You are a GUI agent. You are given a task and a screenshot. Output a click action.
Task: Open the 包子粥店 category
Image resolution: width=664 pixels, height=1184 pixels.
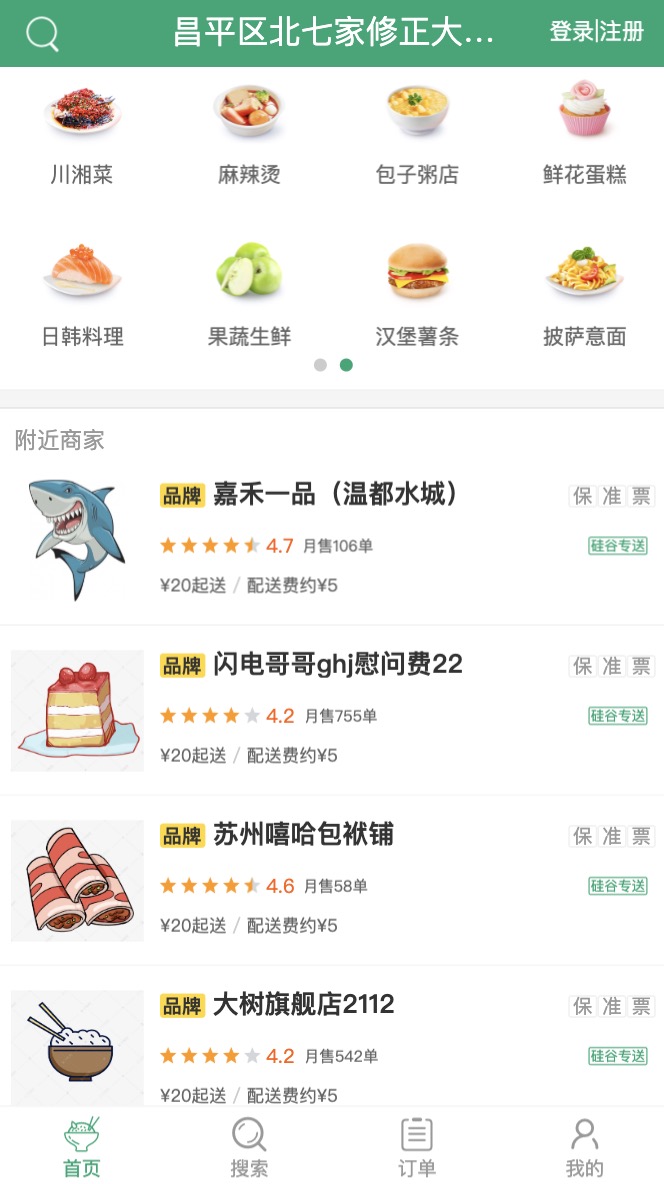(417, 135)
